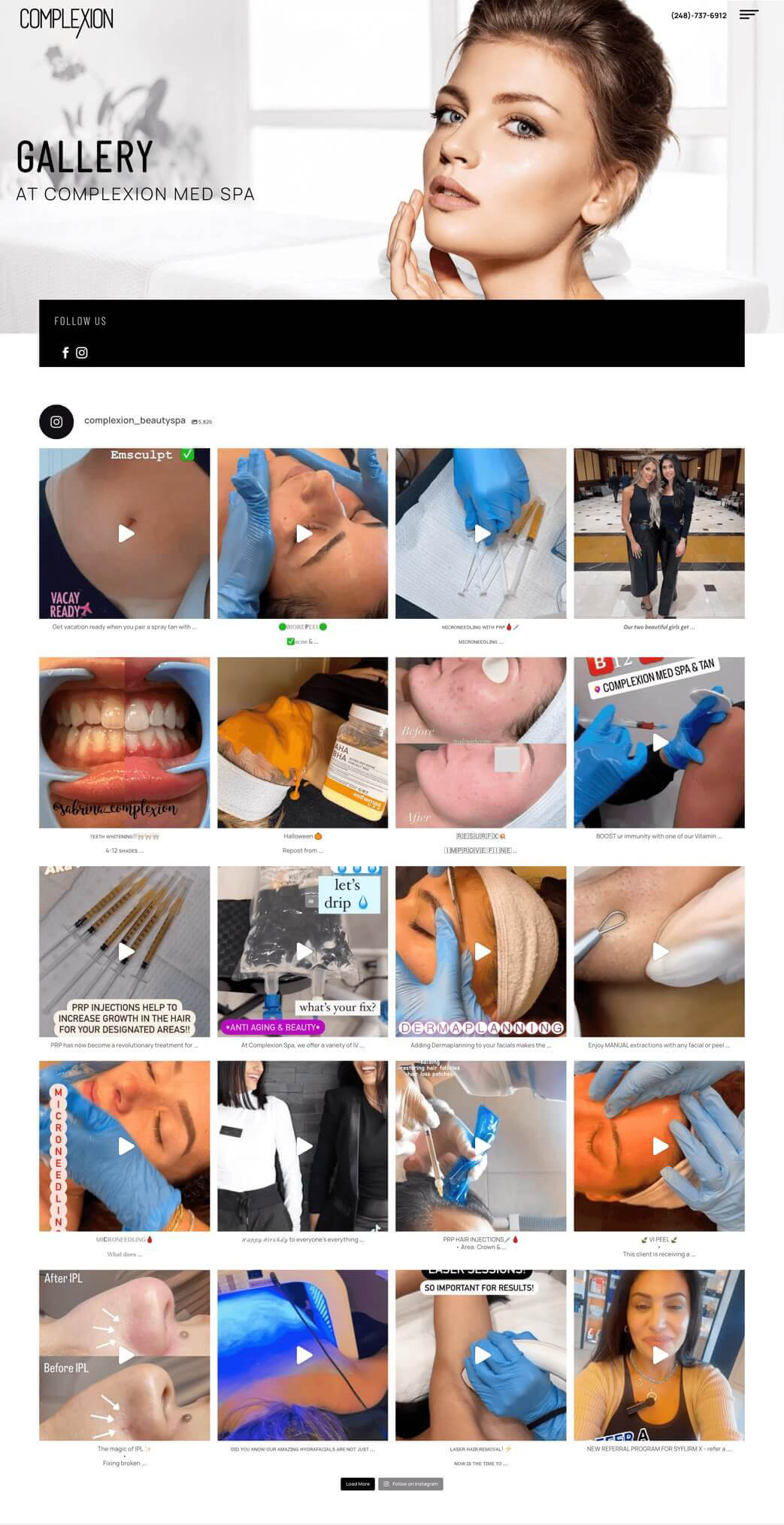
Task: Play the laser hair removal video
Action: (x=481, y=1355)
